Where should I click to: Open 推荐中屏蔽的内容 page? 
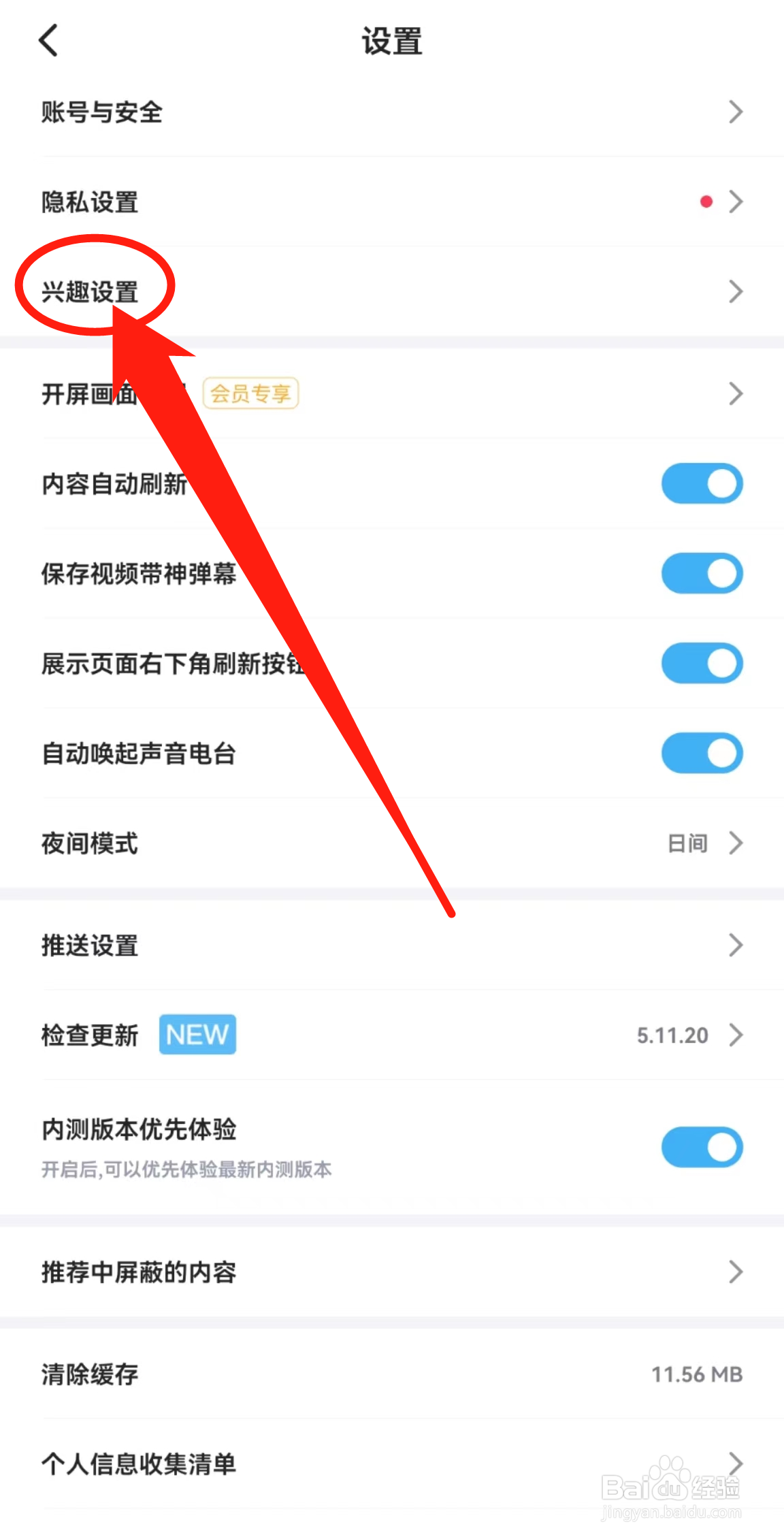392,1271
